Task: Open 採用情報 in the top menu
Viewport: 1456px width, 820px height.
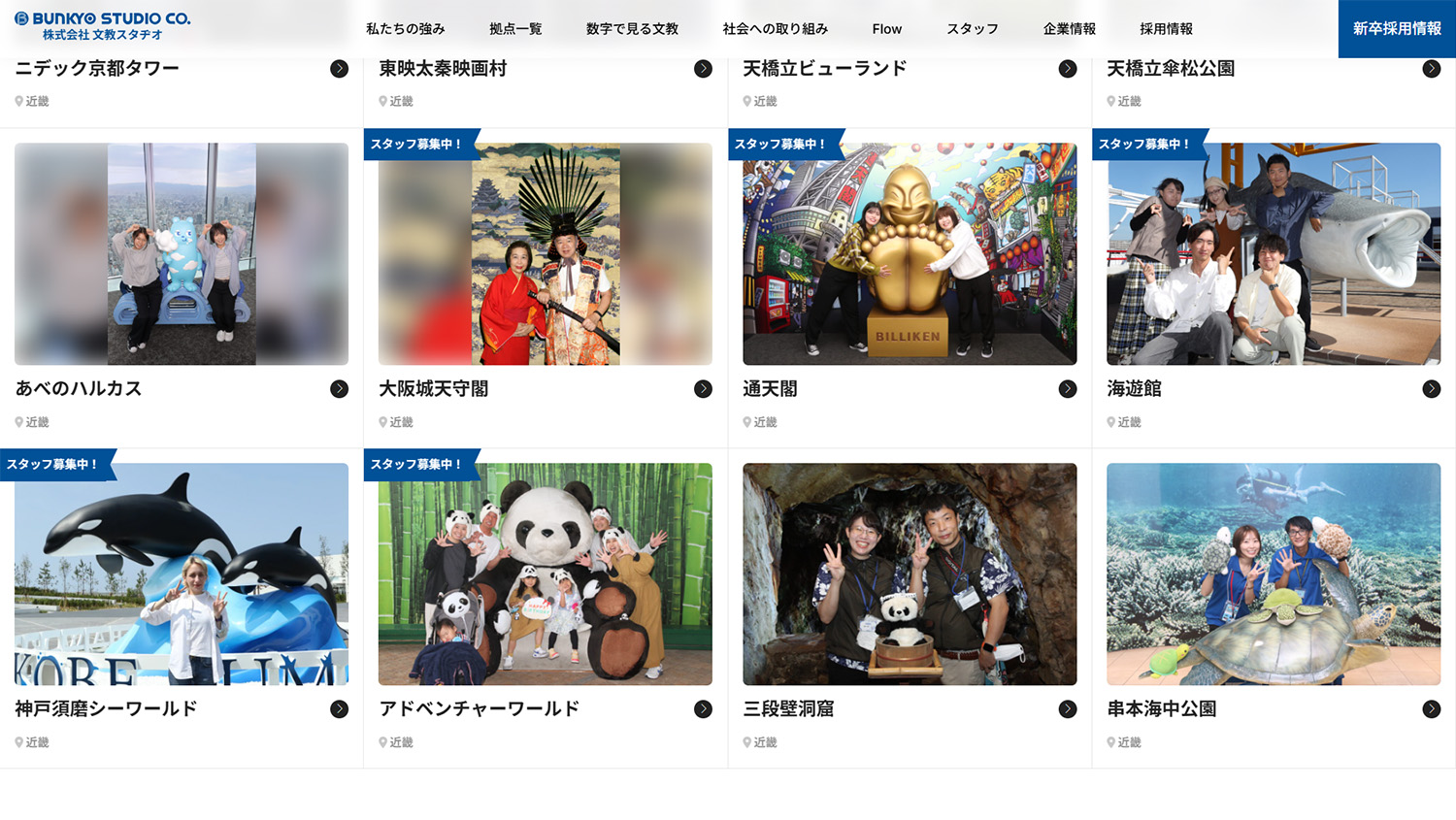Action: point(1166,29)
